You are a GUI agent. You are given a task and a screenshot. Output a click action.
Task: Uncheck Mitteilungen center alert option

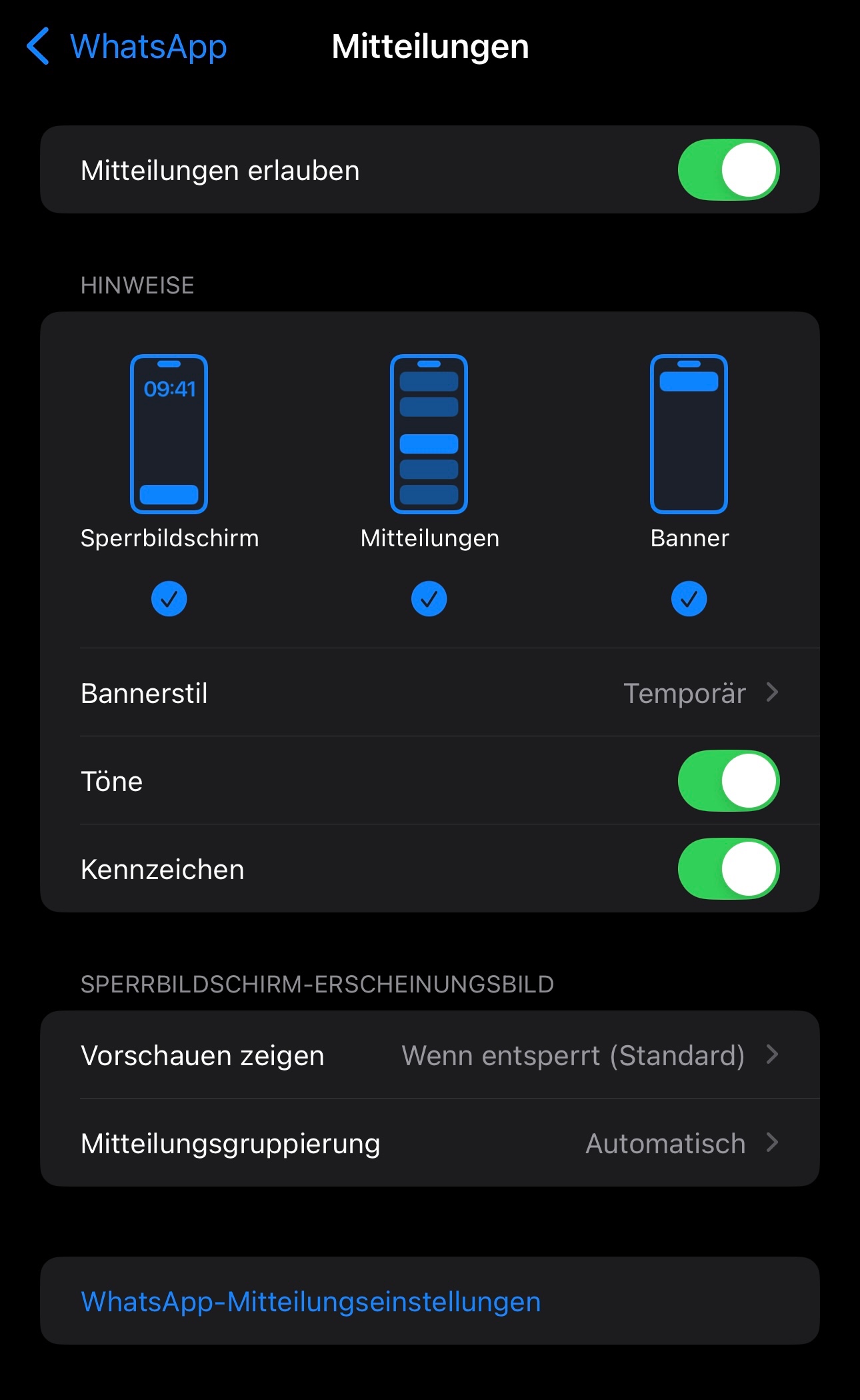429,598
